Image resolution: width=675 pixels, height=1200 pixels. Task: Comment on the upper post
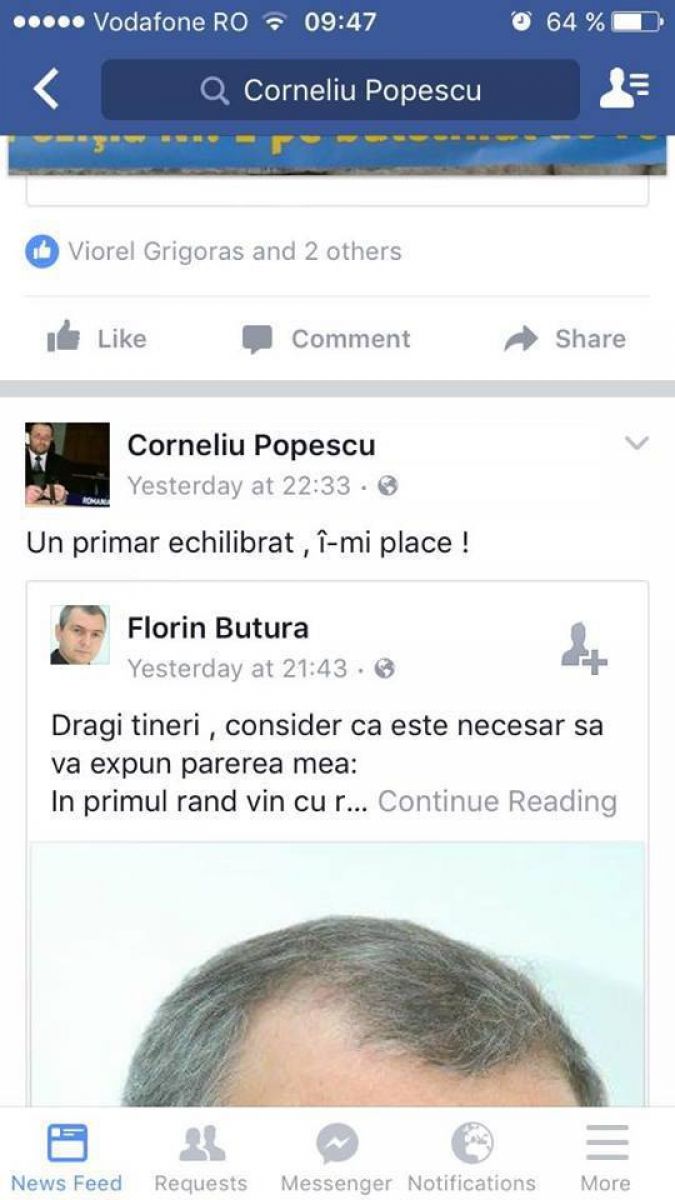326,339
